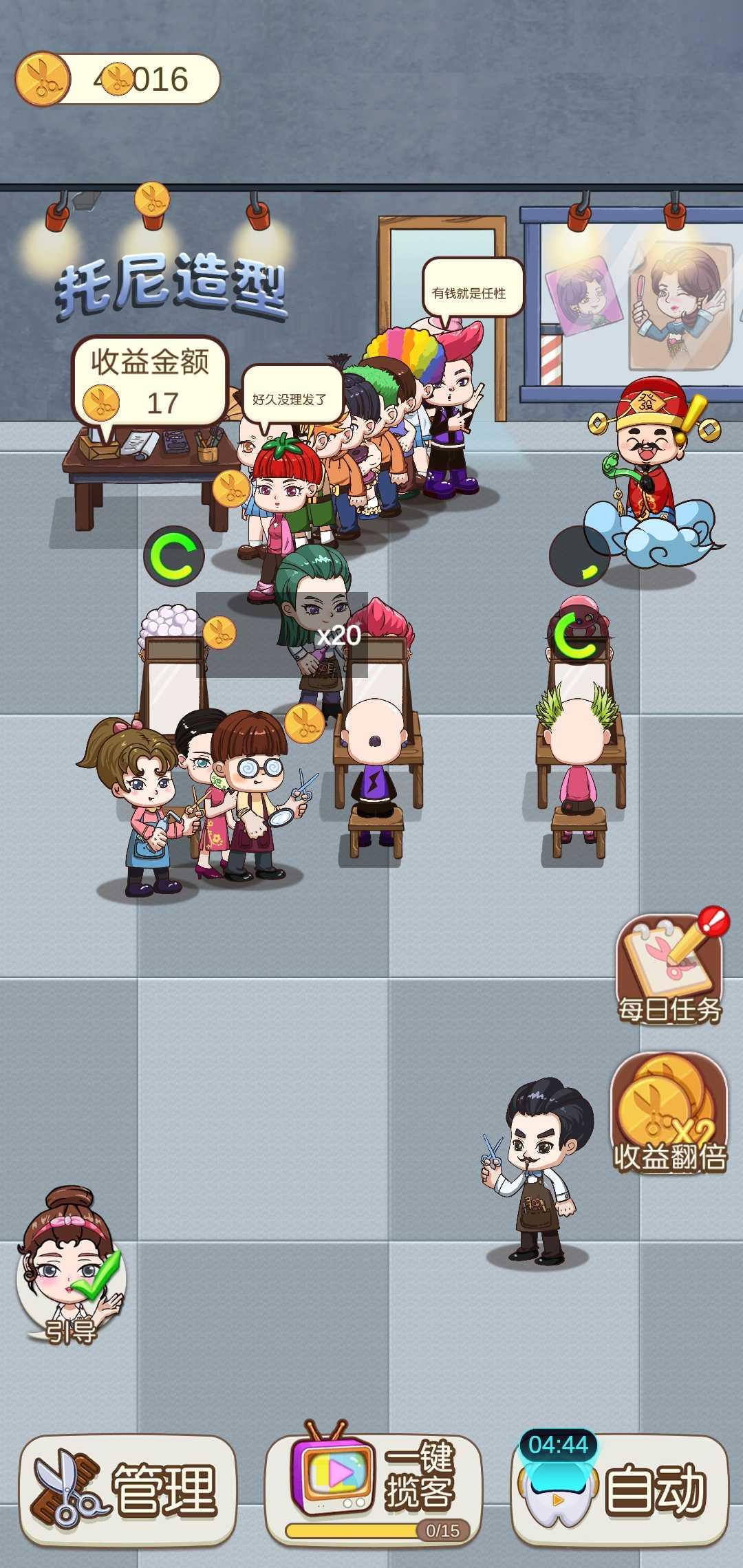Tap the coin balance at the top
The height and width of the screenshot is (1568, 743).
pyautogui.click(x=118, y=80)
